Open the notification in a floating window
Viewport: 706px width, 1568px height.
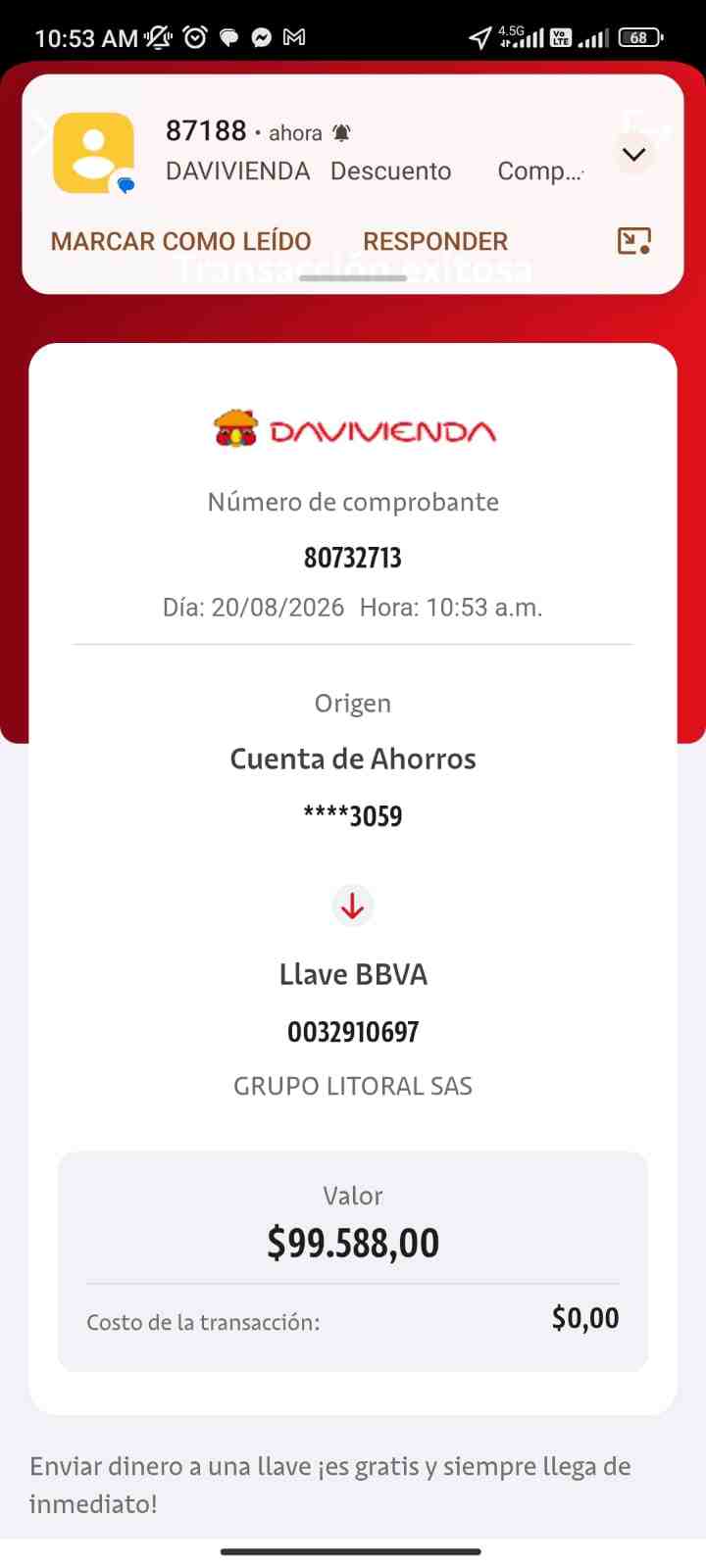point(634,241)
